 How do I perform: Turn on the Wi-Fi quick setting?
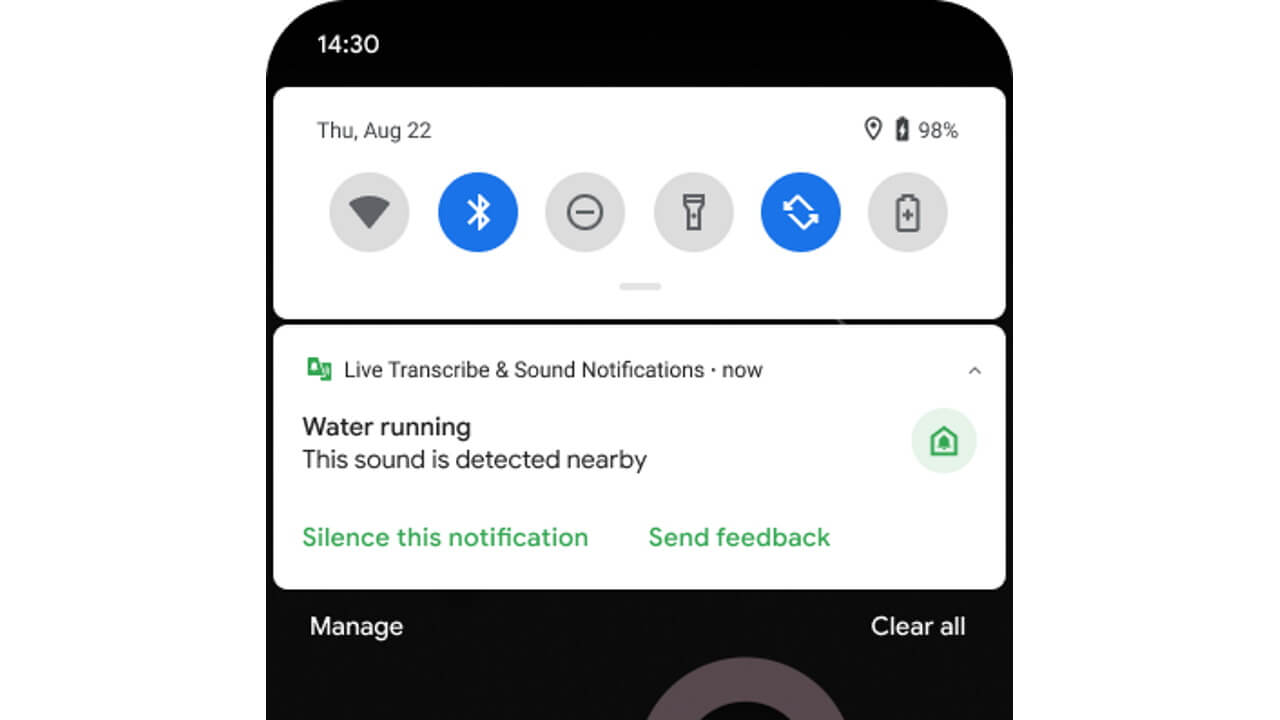click(369, 212)
